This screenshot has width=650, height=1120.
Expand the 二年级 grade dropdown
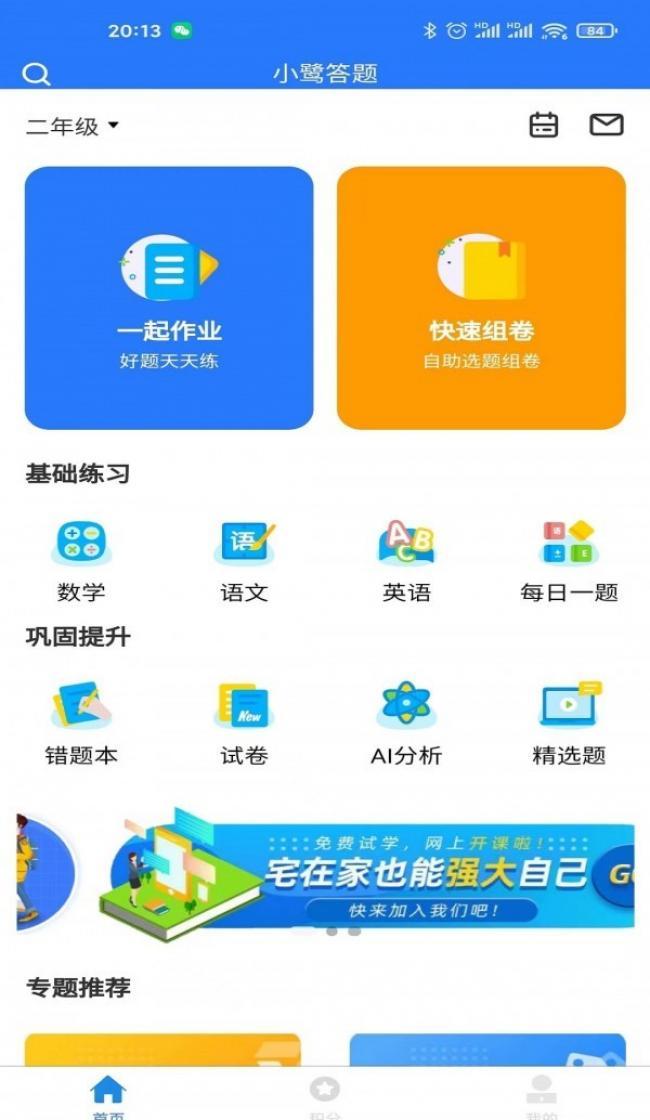click(72, 126)
